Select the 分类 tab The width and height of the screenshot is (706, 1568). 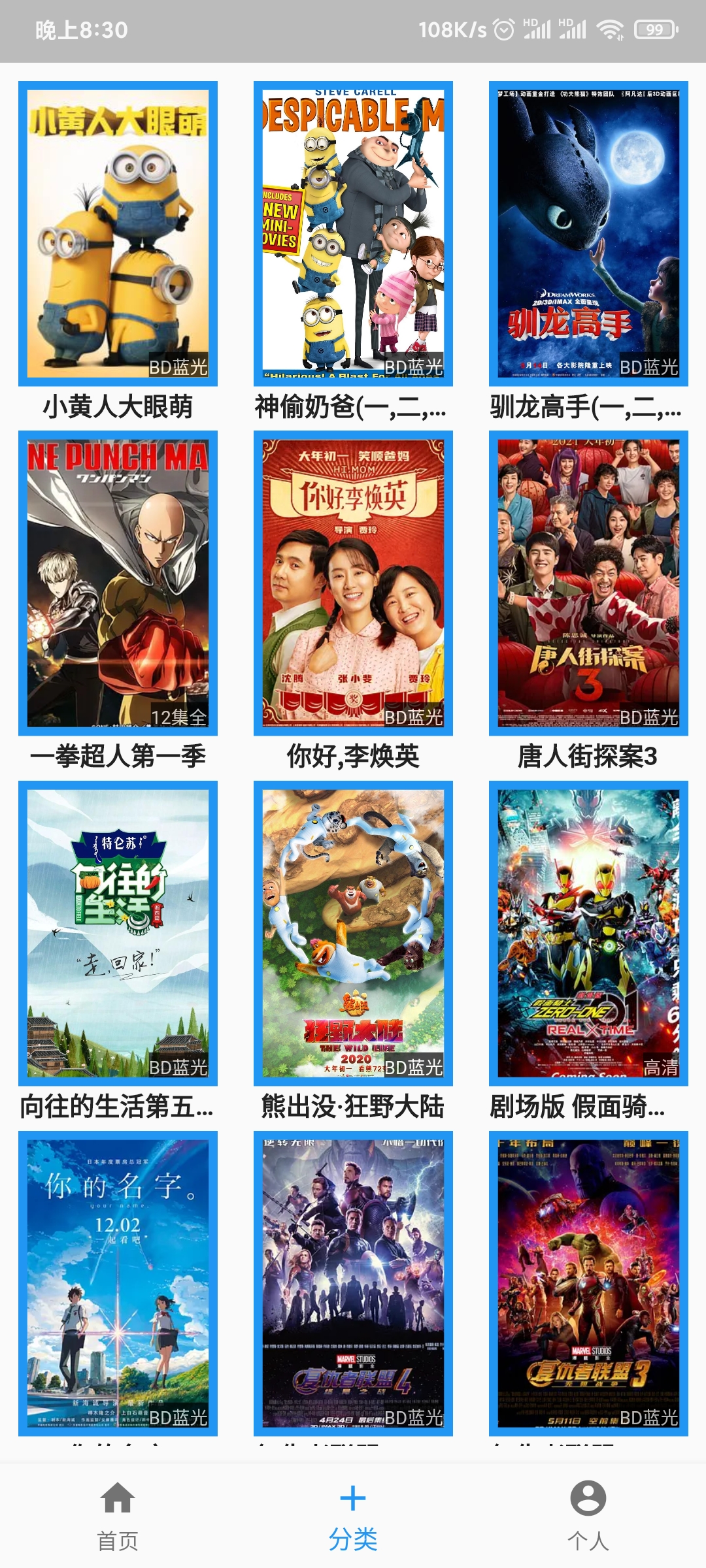pyautogui.click(x=353, y=1516)
